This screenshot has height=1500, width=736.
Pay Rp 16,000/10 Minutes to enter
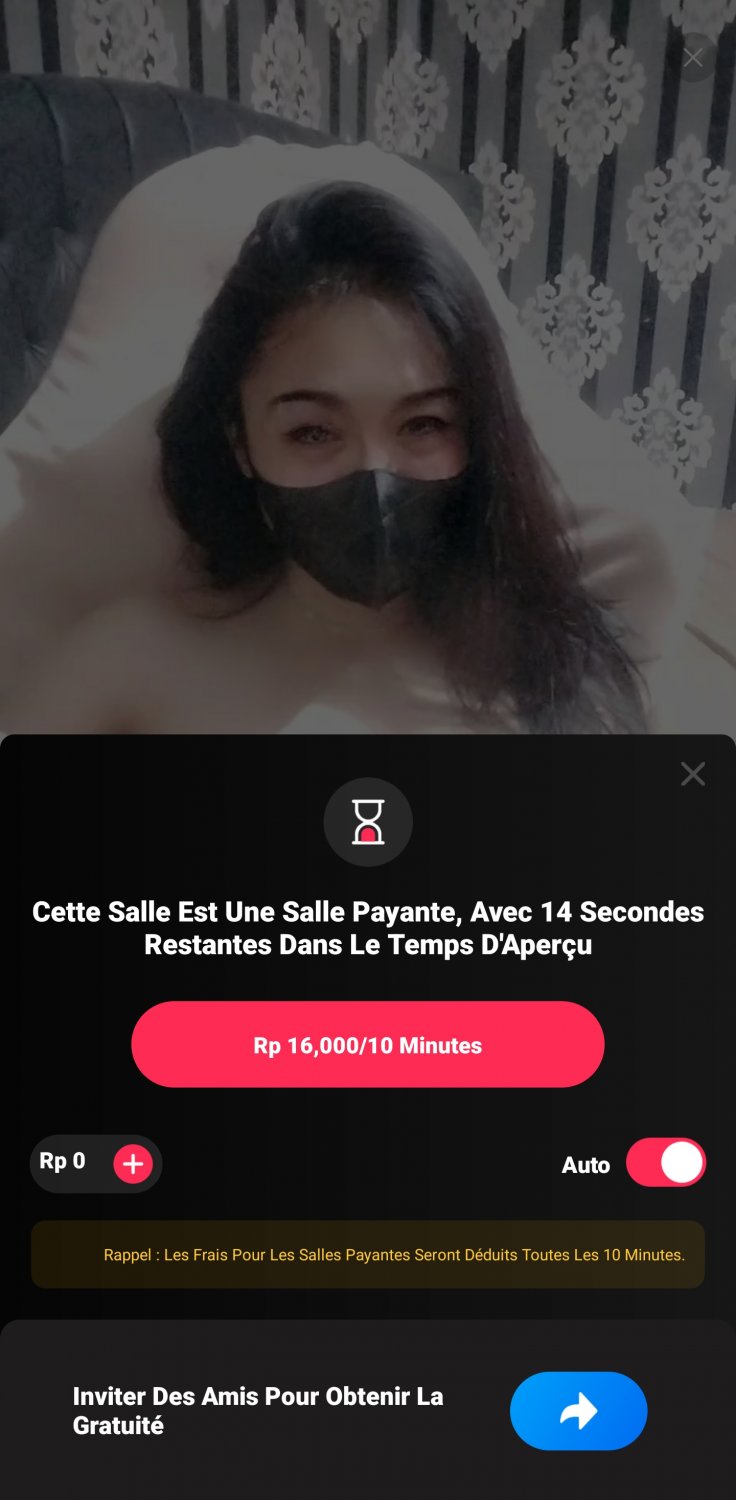pos(368,1044)
